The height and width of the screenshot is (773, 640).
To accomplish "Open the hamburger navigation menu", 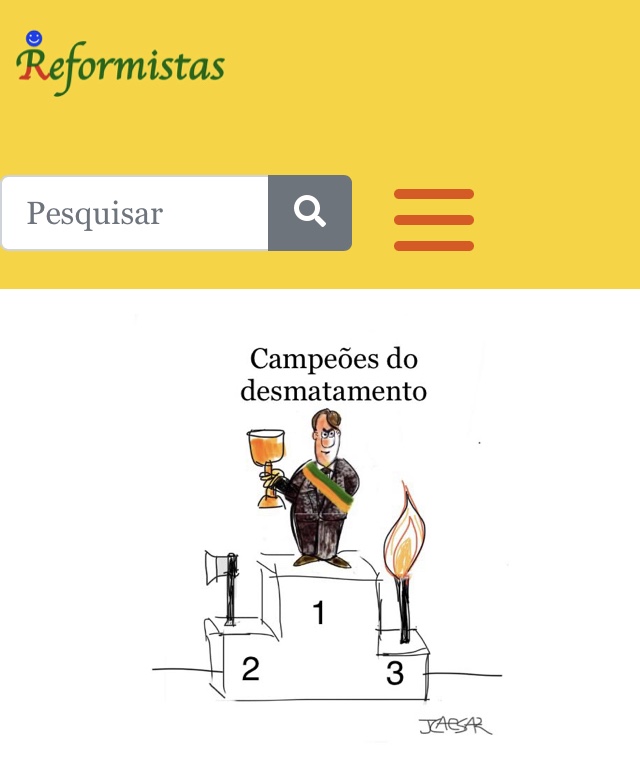I will point(433,219).
